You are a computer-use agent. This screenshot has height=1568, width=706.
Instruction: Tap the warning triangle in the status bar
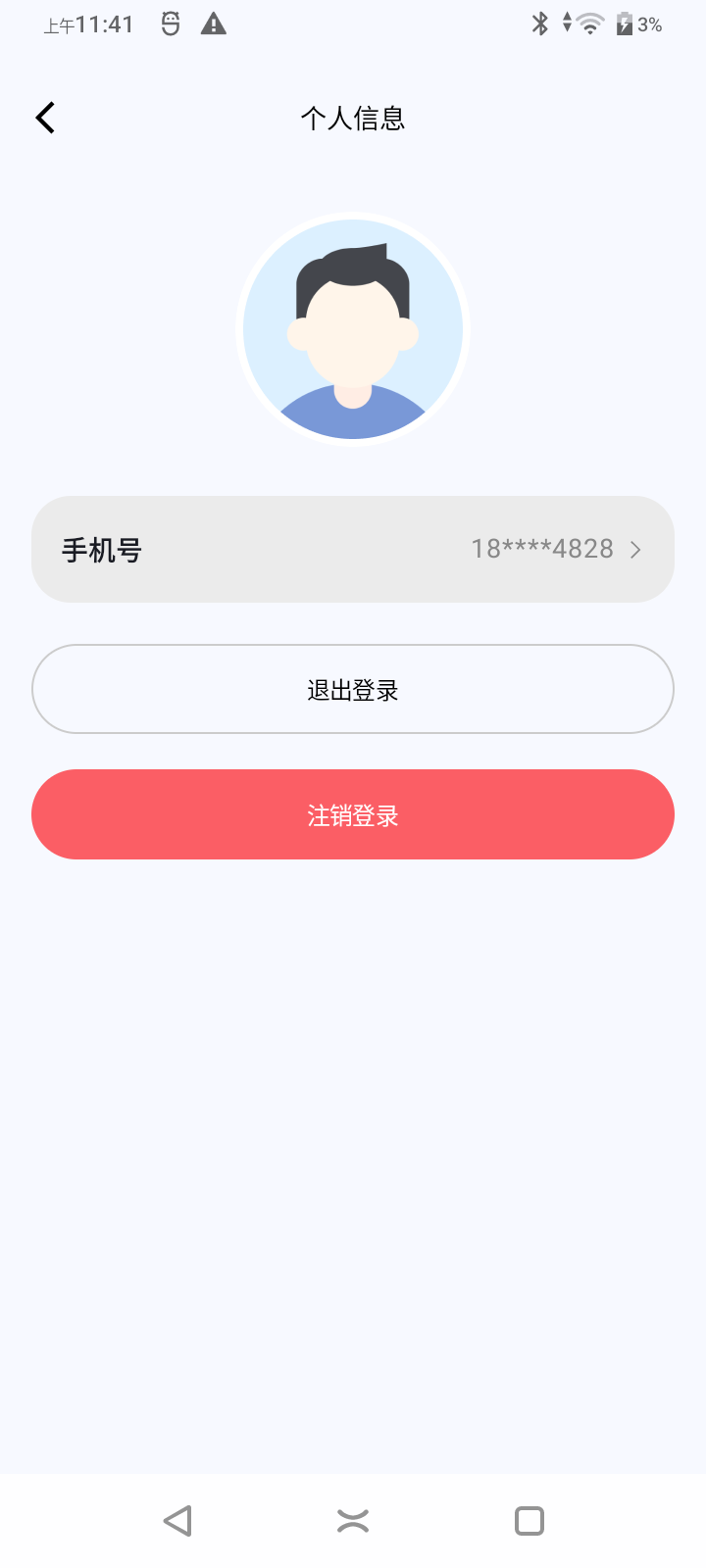pos(212,24)
